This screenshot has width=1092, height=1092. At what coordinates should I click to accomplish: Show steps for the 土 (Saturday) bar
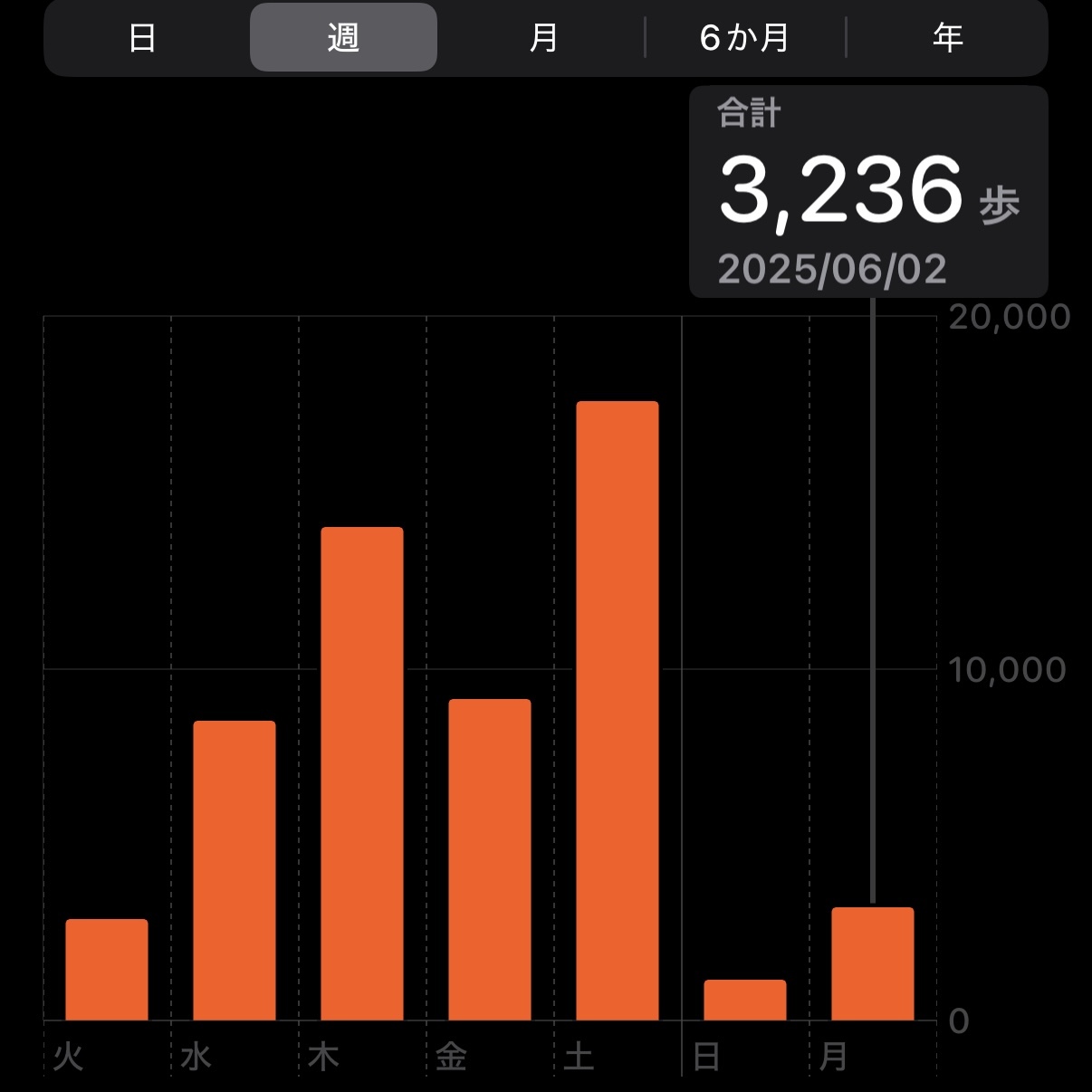[618, 711]
